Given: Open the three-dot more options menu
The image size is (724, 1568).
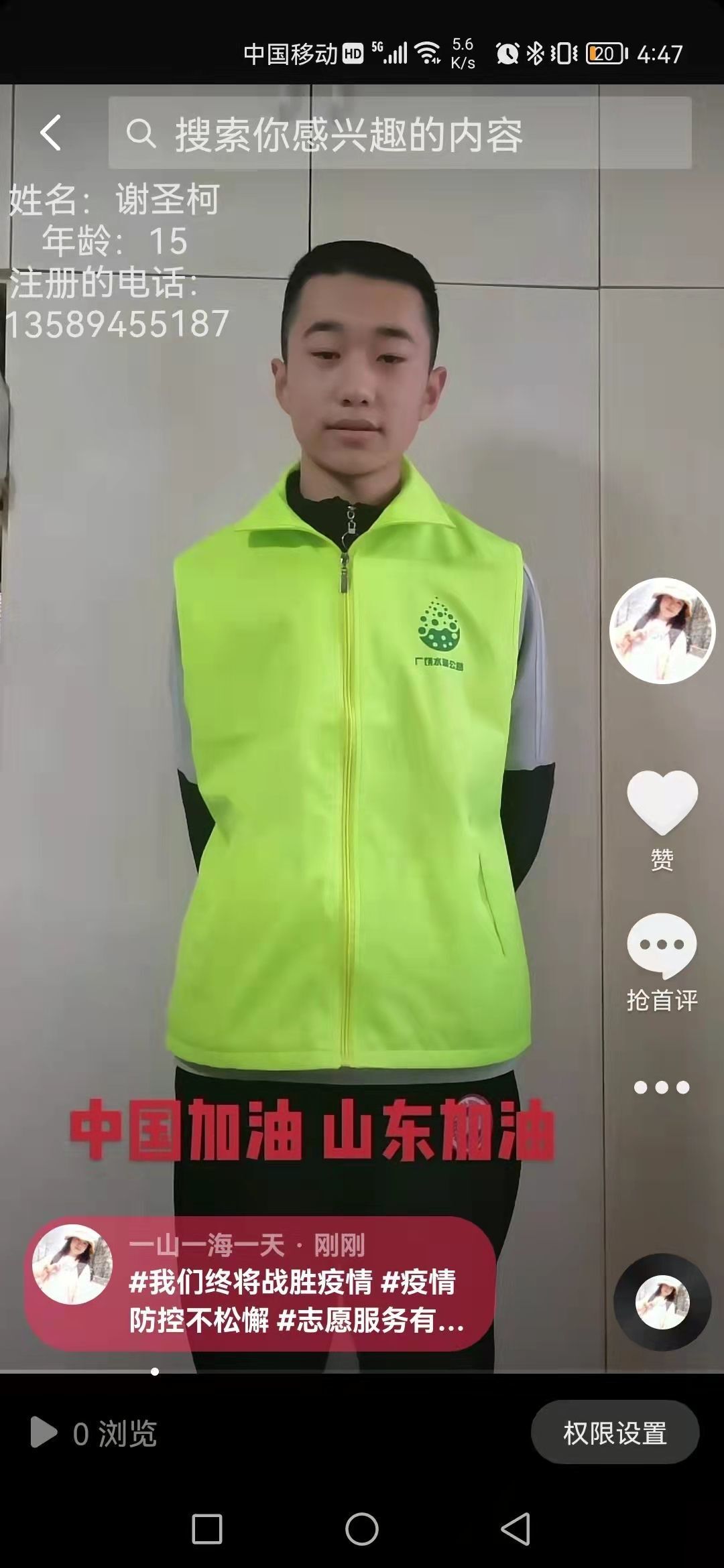Looking at the screenshot, I should (662, 1087).
